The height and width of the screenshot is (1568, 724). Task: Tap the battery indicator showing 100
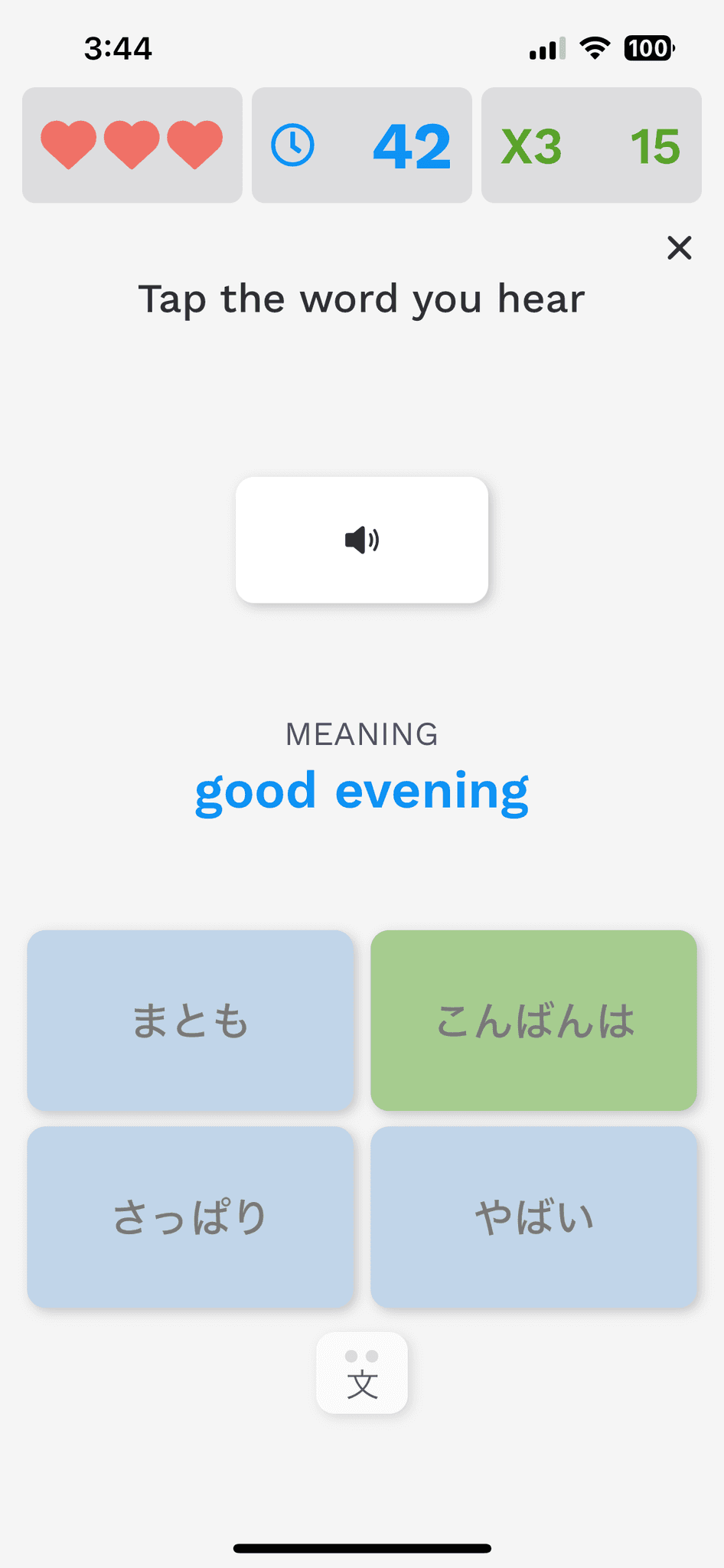click(647, 47)
